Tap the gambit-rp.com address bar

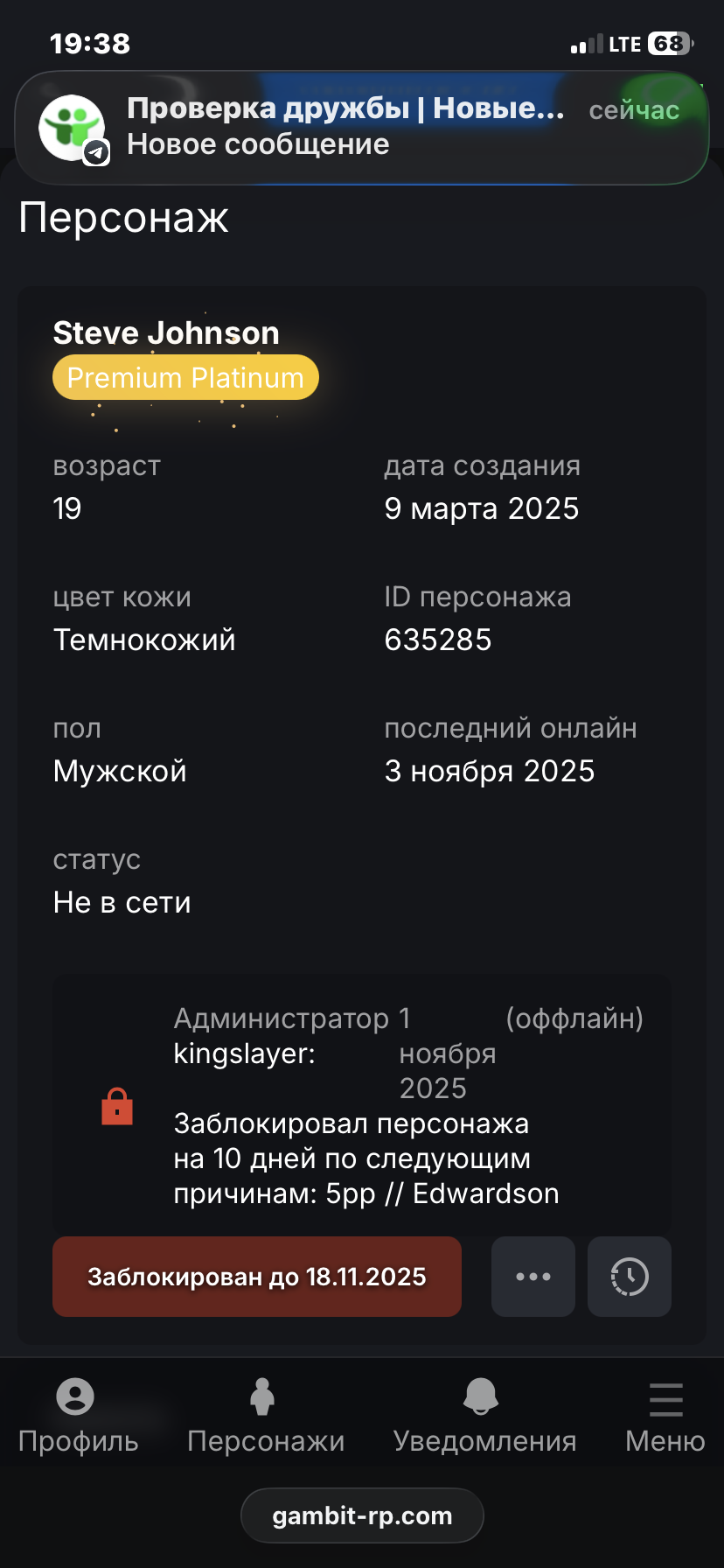point(362,1515)
